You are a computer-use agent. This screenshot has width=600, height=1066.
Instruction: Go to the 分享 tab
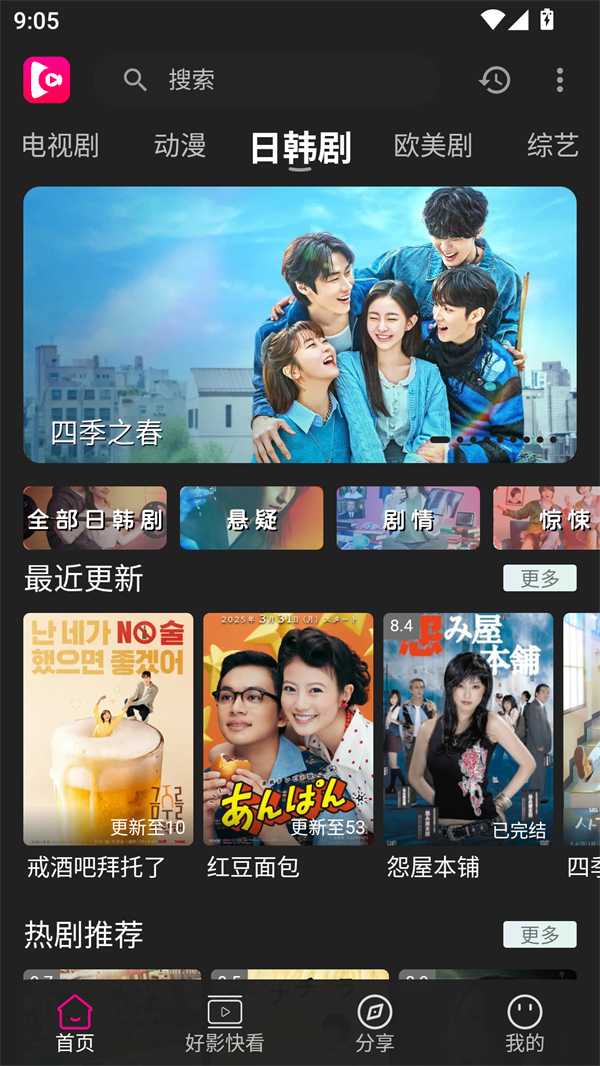[x=375, y=1024]
